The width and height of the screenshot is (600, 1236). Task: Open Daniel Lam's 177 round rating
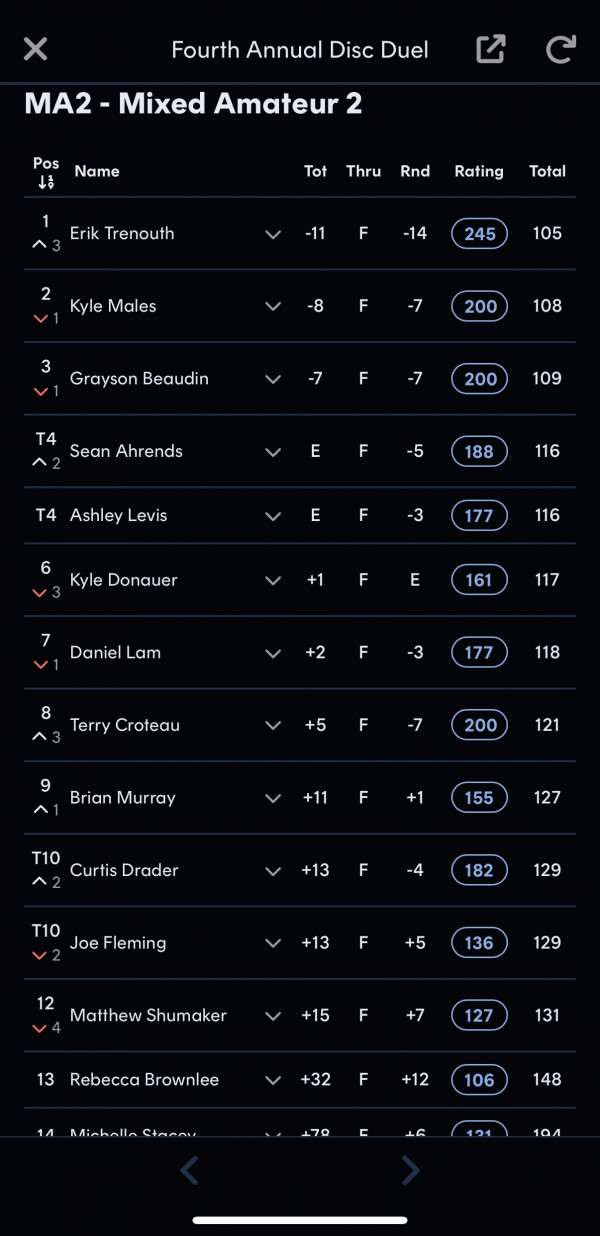[479, 653]
